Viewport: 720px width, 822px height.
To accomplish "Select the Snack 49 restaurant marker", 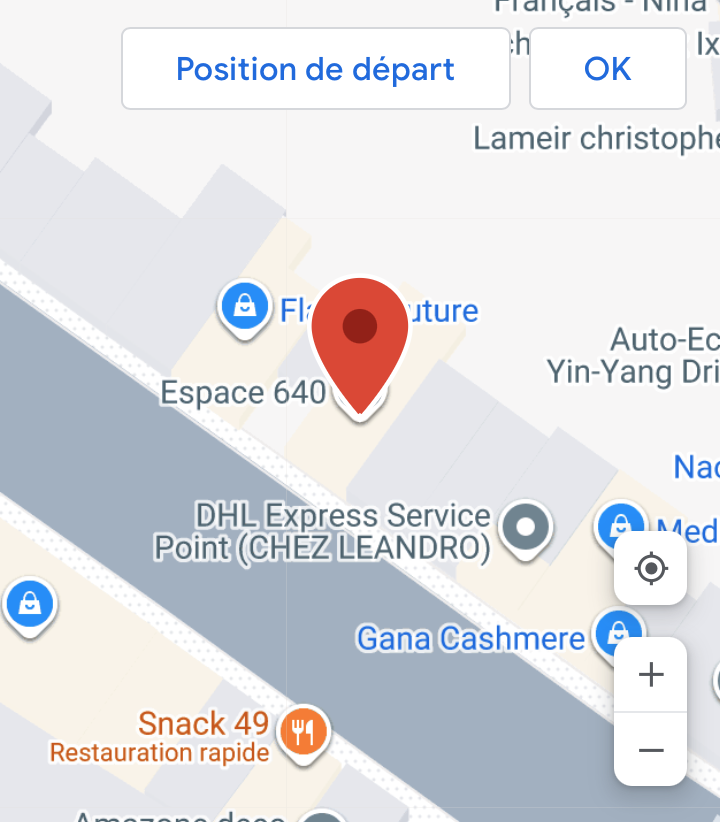I will pyautogui.click(x=304, y=732).
